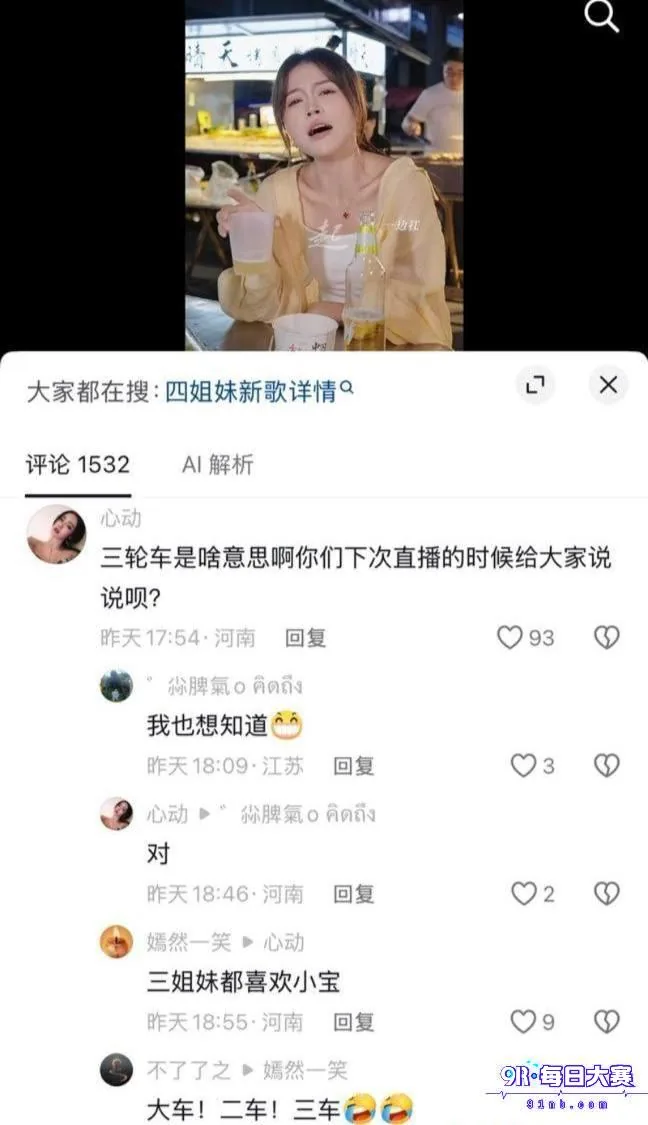Reply to 我也想知道 comment
Screen dimensions: 648x1125
point(353,766)
